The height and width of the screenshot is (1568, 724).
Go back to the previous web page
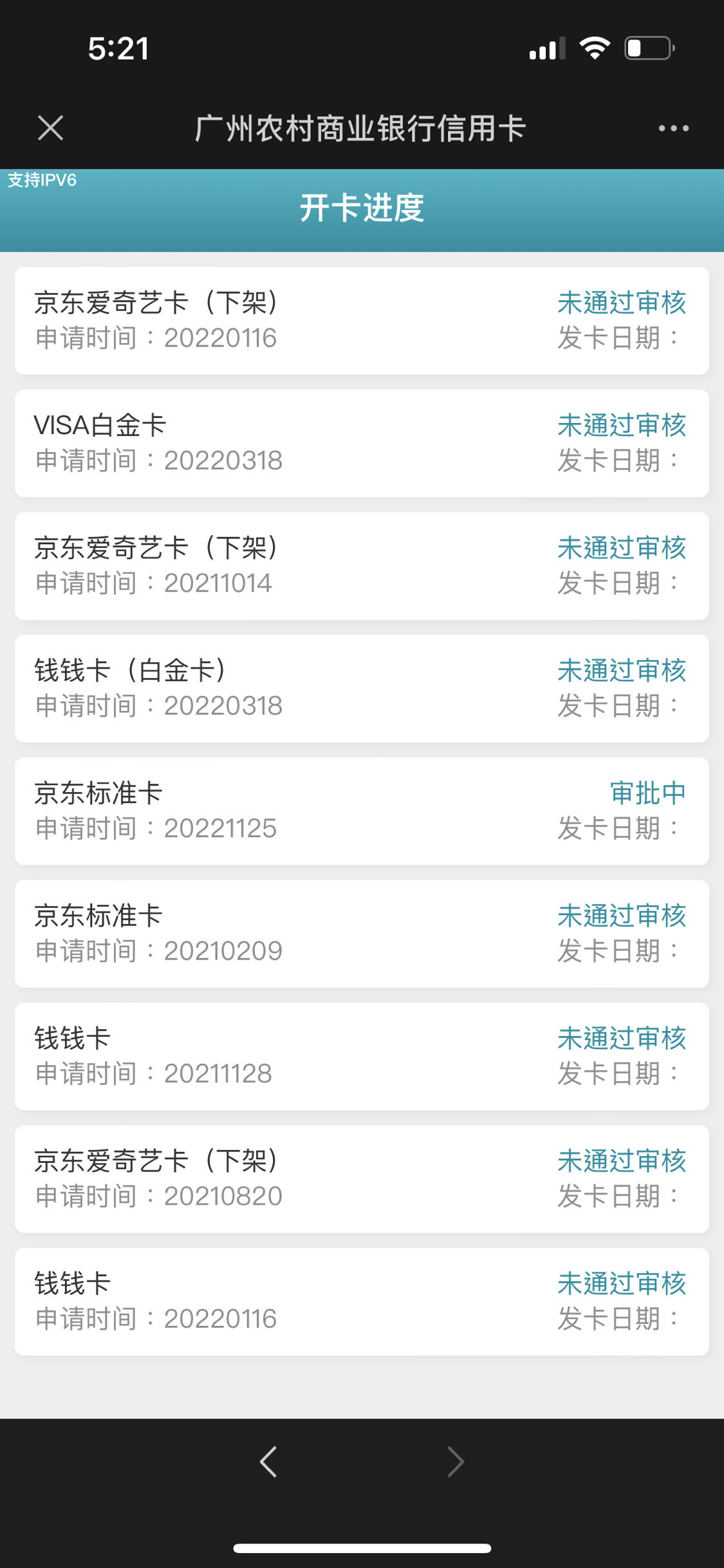pos(268,1461)
